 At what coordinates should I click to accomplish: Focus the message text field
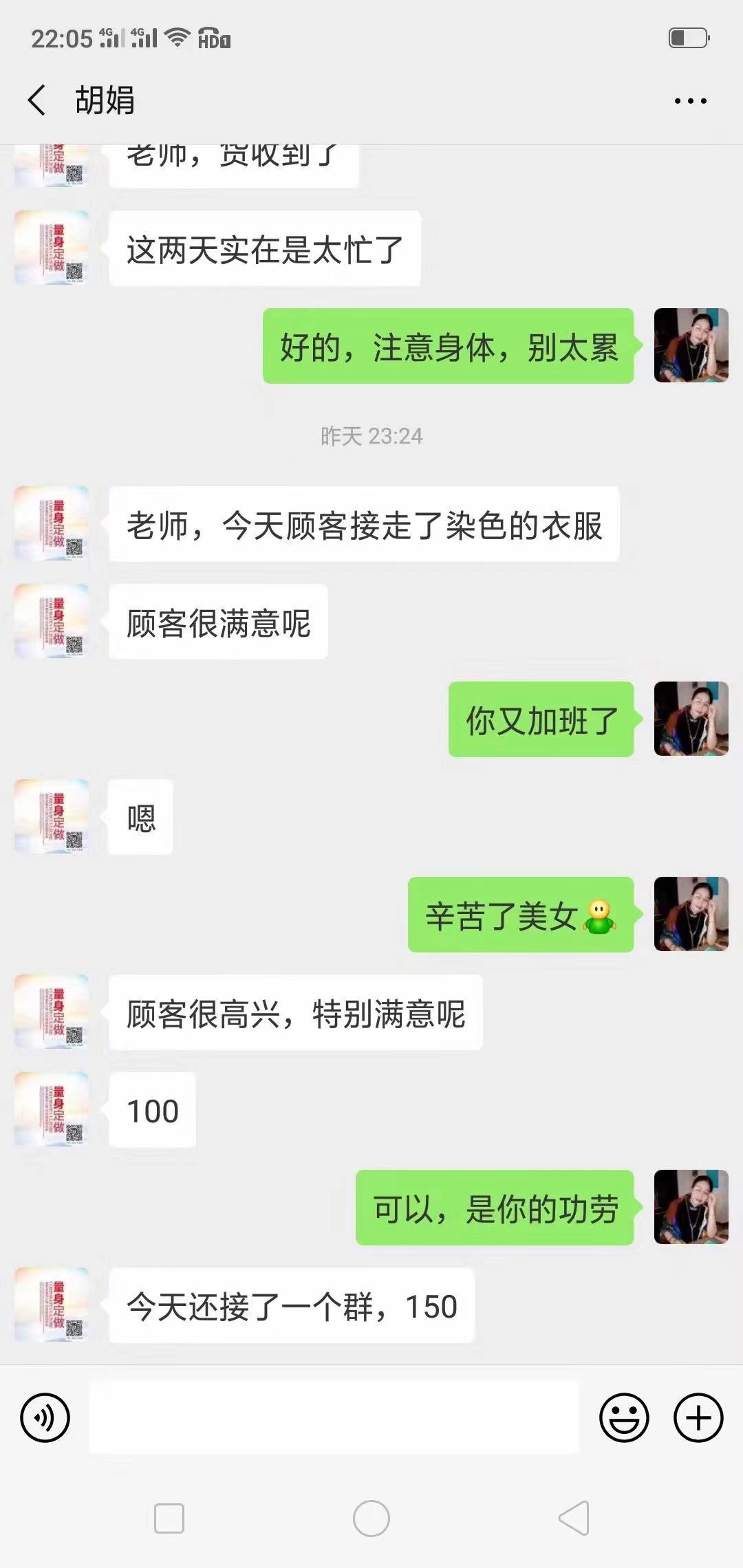coord(334,1417)
